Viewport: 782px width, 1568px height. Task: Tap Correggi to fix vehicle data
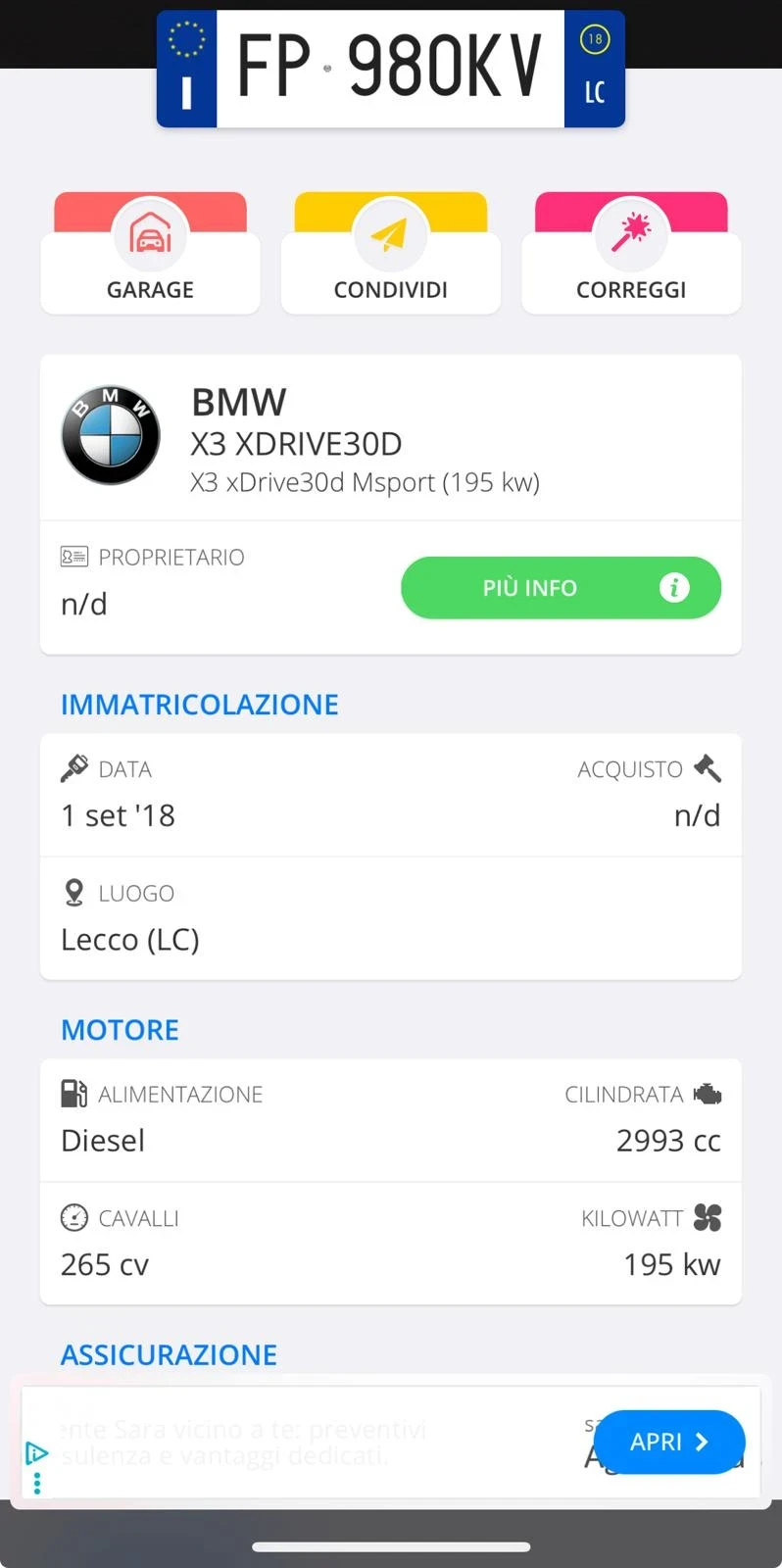click(x=631, y=255)
